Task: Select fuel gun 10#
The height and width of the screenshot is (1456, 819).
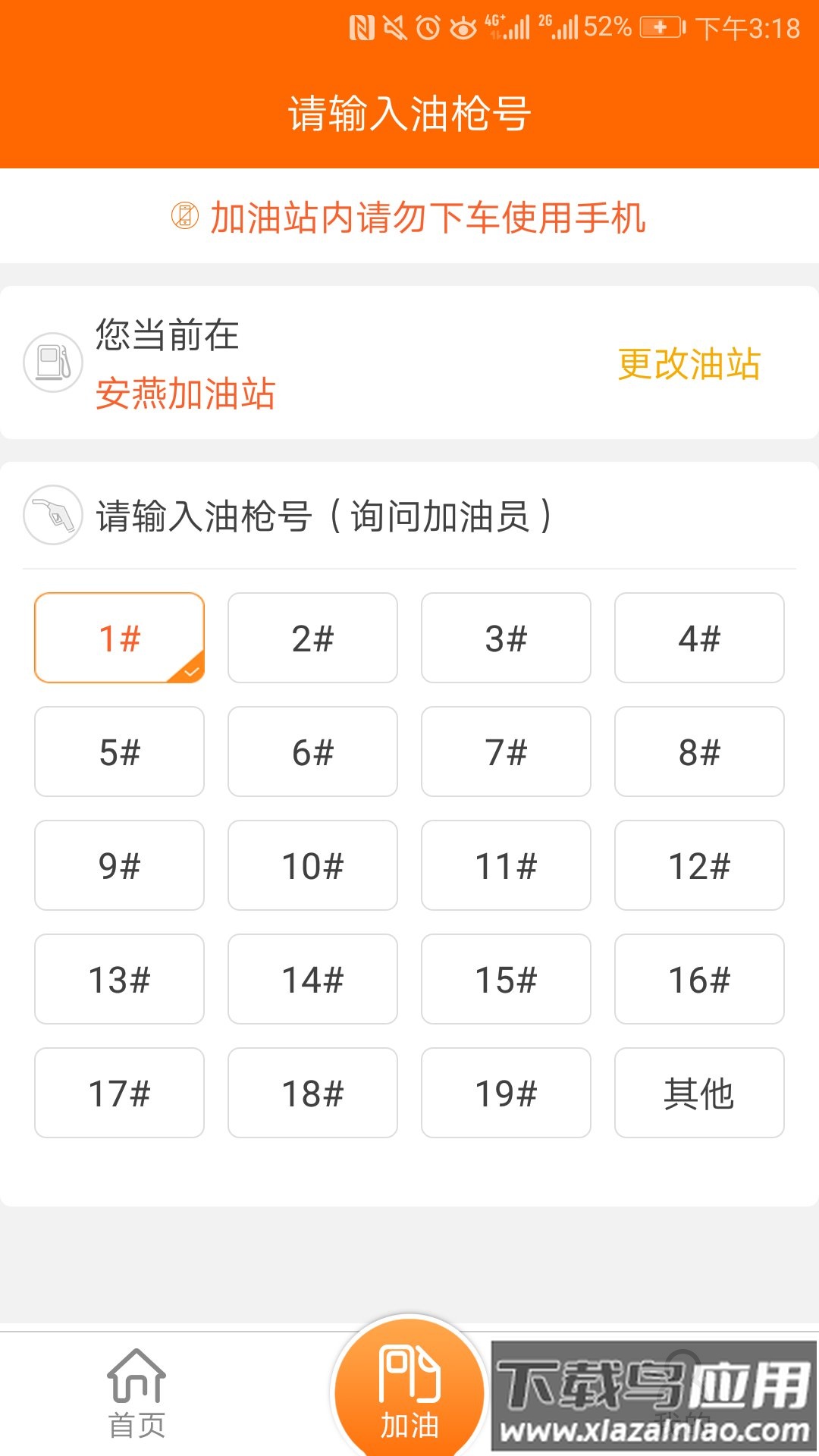Action: click(x=312, y=865)
